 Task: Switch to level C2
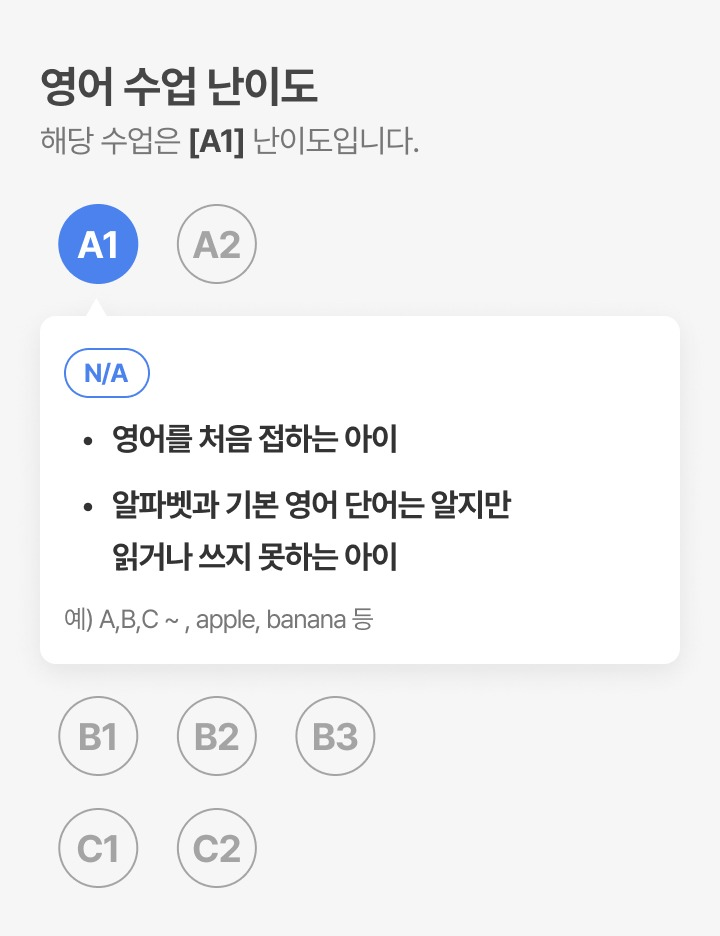pyautogui.click(x=217, y=848)
